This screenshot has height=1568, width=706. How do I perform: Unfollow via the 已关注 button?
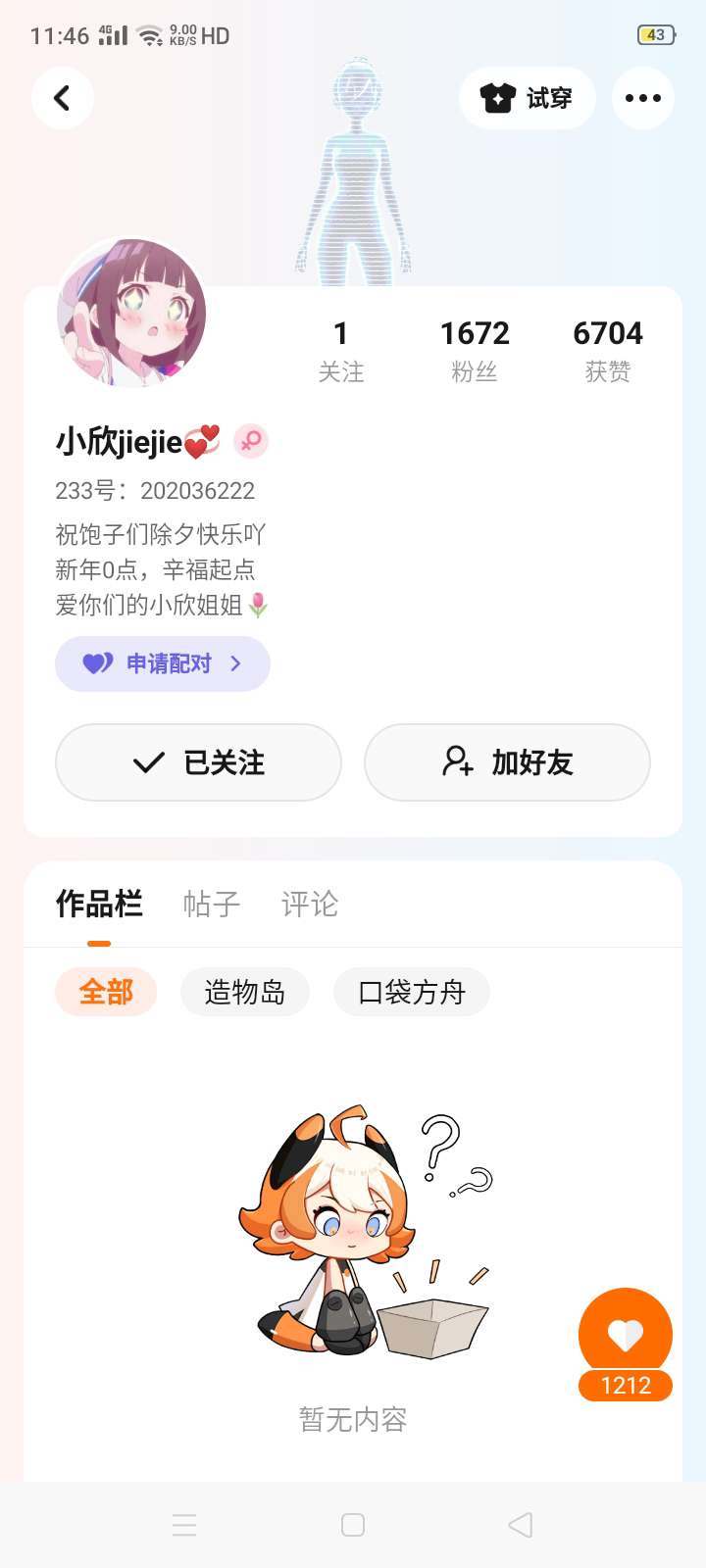coord(198,762)
